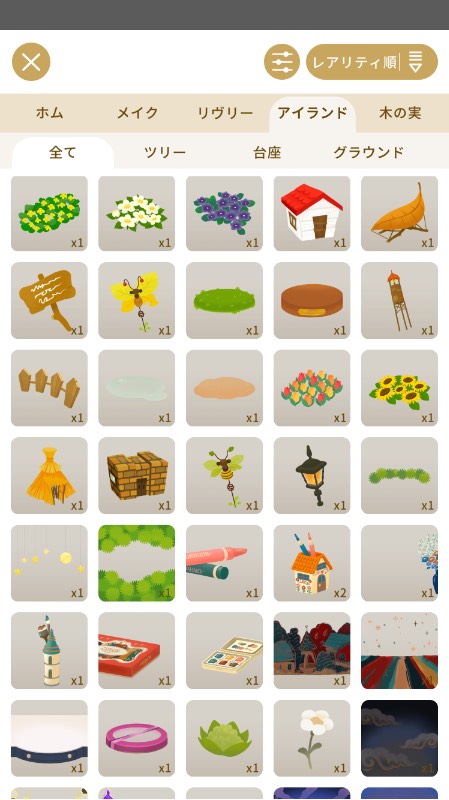Open the filter settings icon

(282, 62)
